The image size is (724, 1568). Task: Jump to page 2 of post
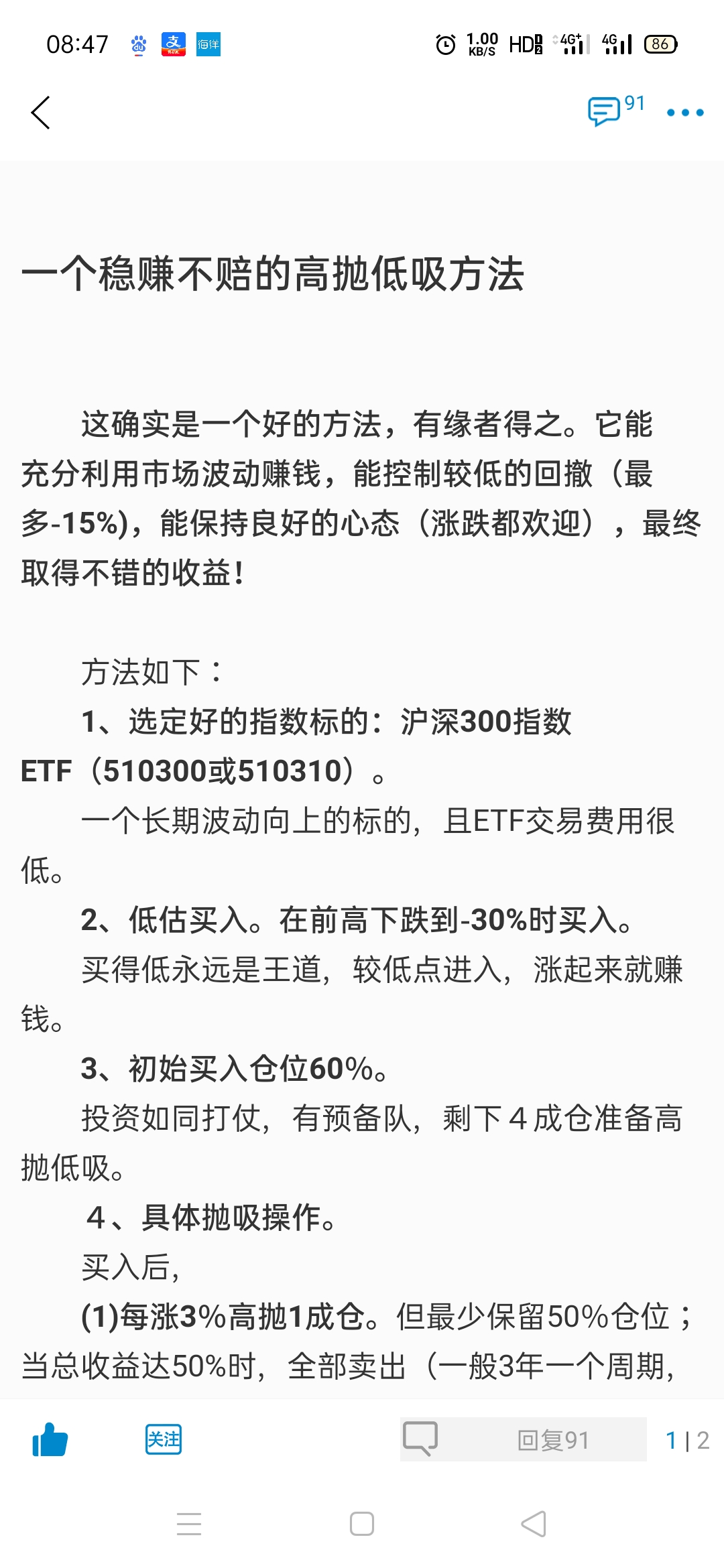pyautogui.click(x=703, y=1440)
